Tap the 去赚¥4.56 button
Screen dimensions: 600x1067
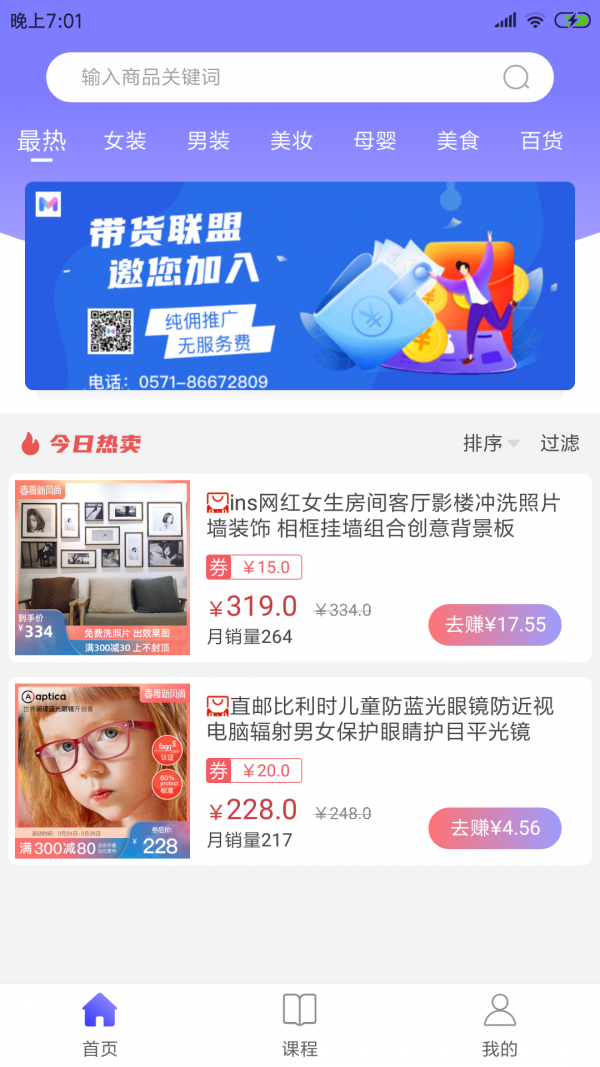coord(495,828)
